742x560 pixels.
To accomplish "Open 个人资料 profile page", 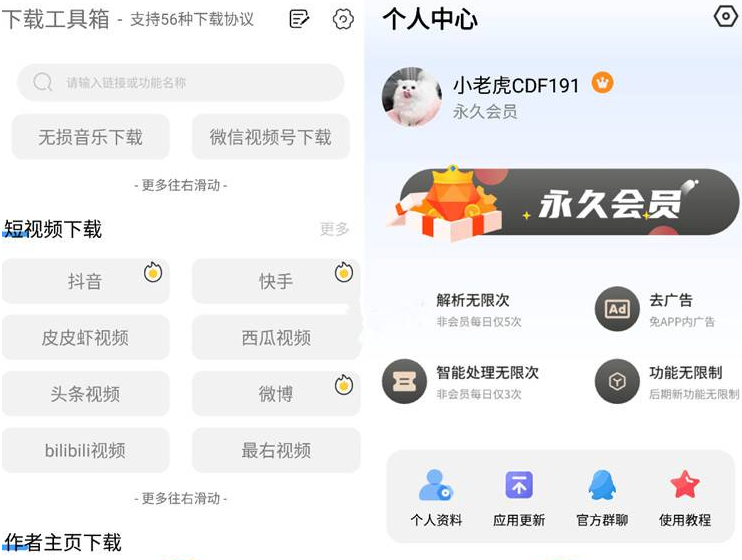I will [436, 497].
